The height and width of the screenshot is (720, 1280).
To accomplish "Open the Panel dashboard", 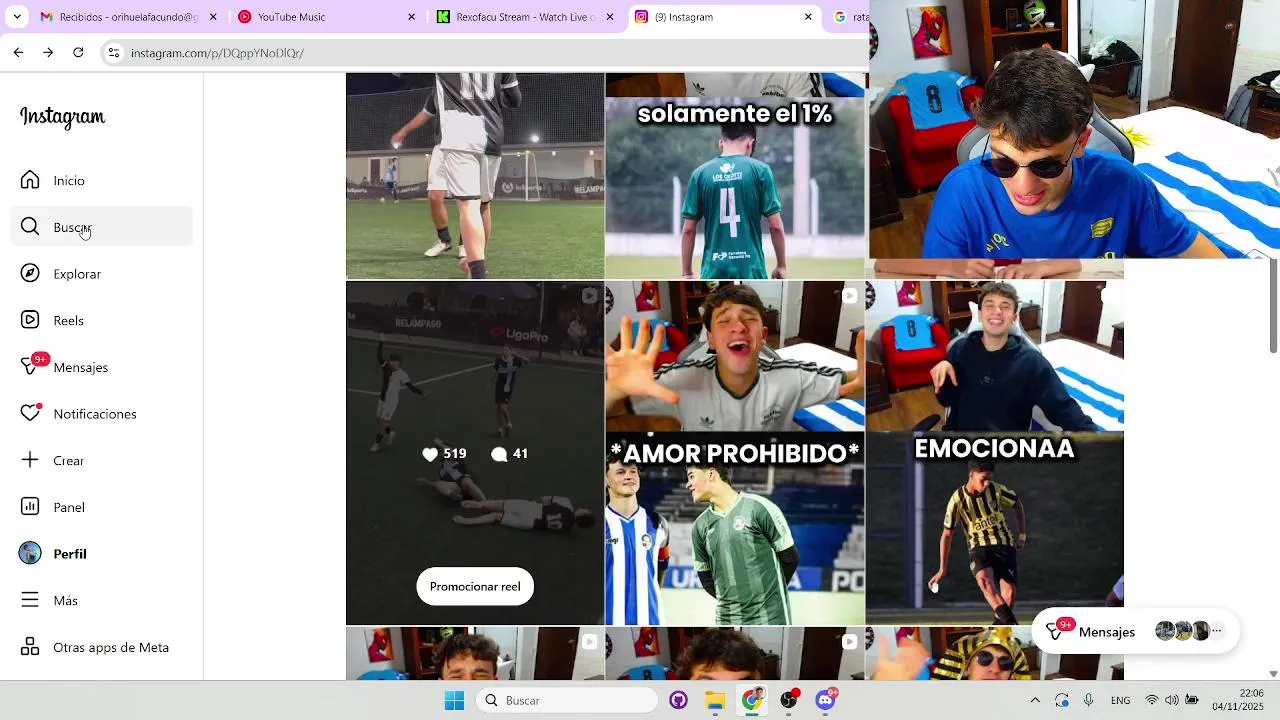I will [x=69, y=508].
